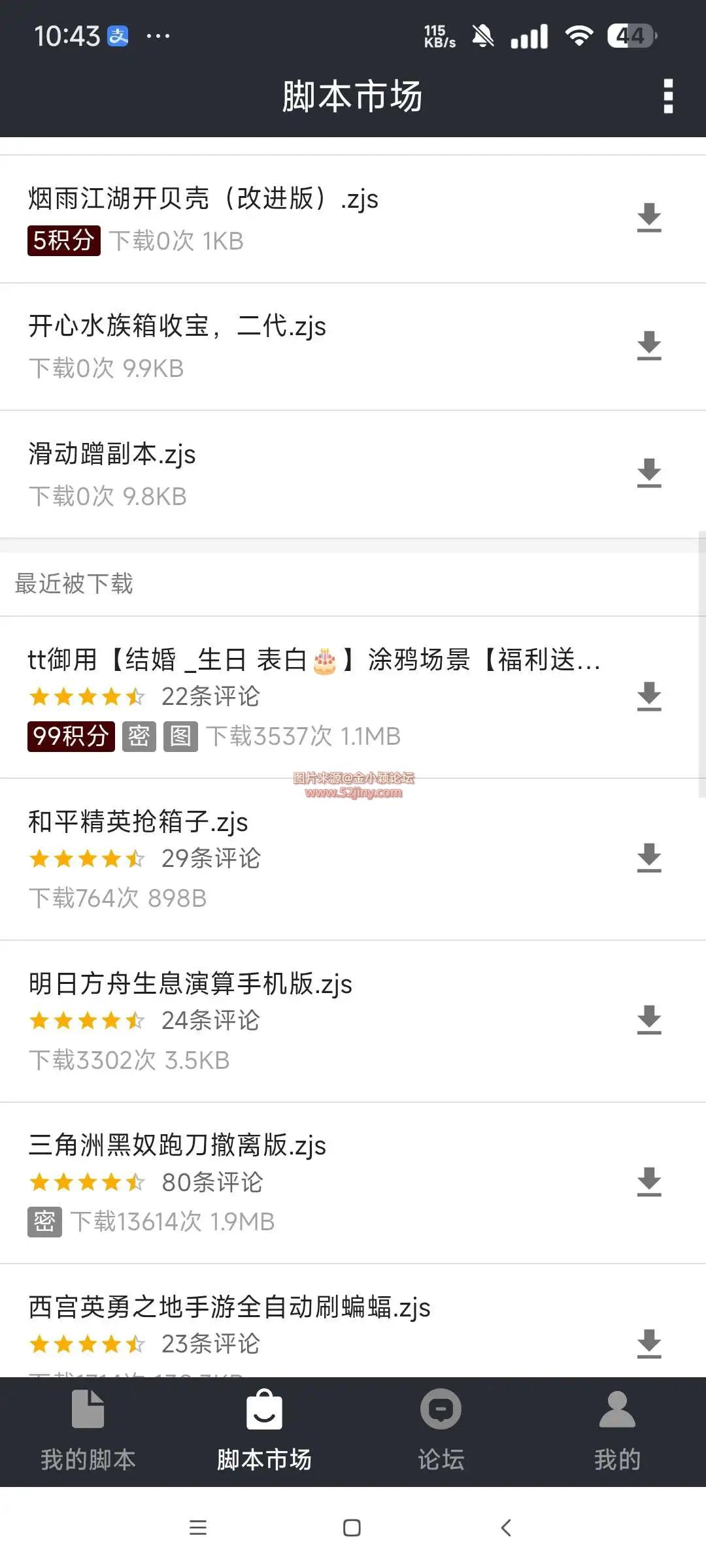Download 开心水族箱收宝，二代.zjs script
This screenshot has height=1568, width=706.
click(x=649, y=346)
